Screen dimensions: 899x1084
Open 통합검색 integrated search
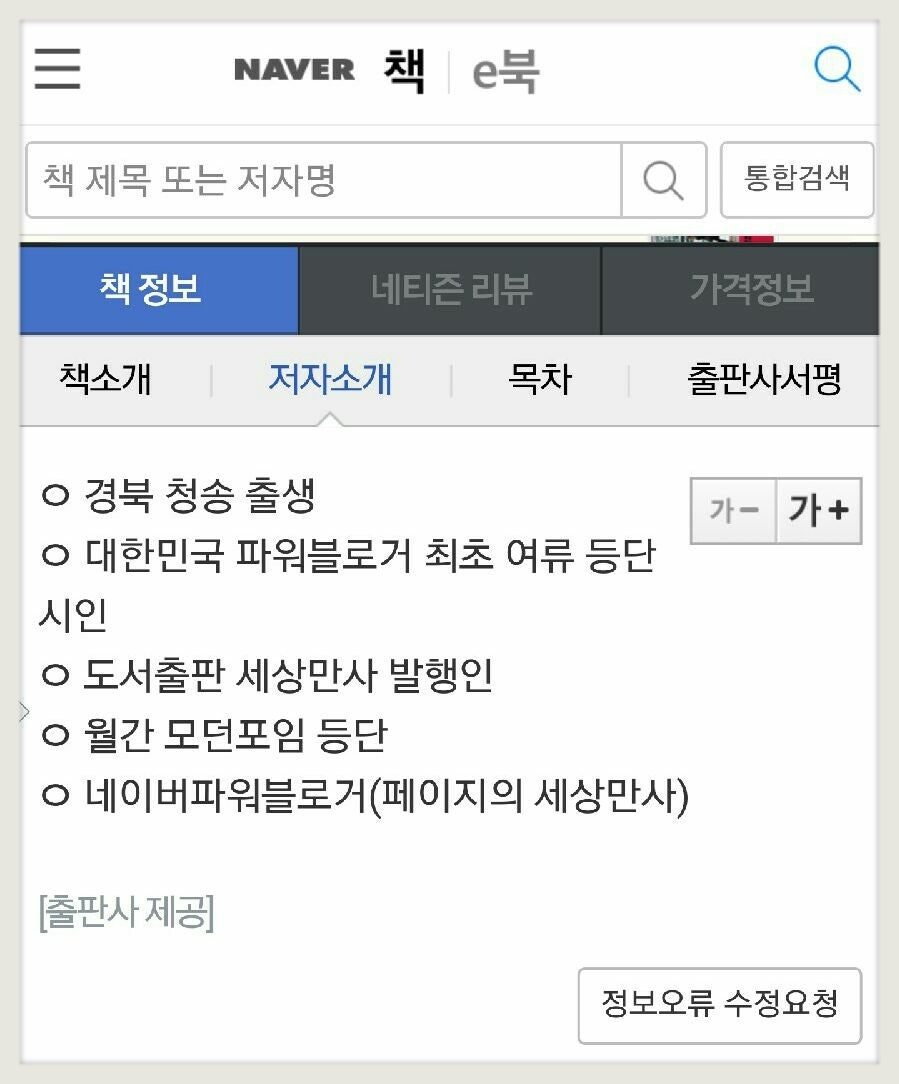click(x=796, y=180)
